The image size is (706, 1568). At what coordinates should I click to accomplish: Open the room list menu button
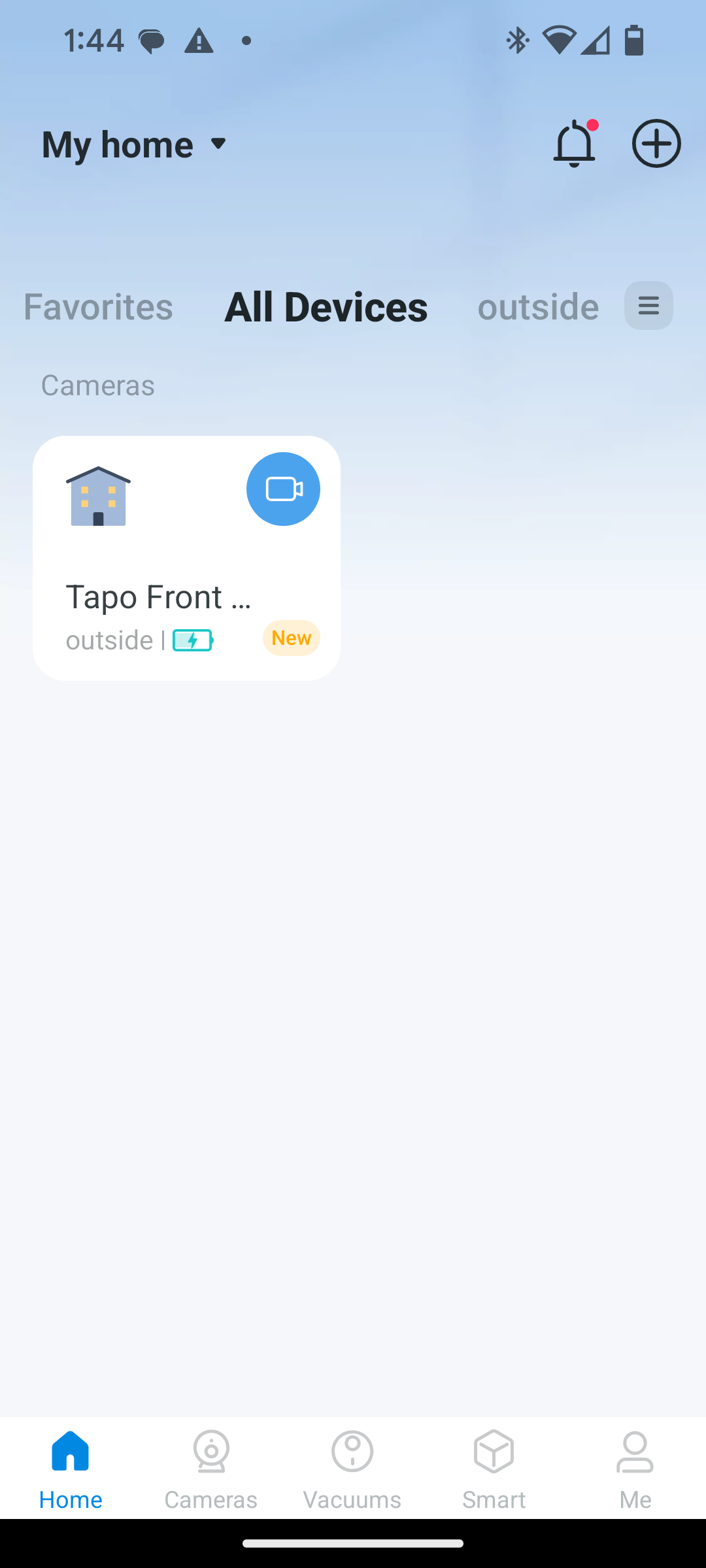pyautogui.click(x=648, y=305)
